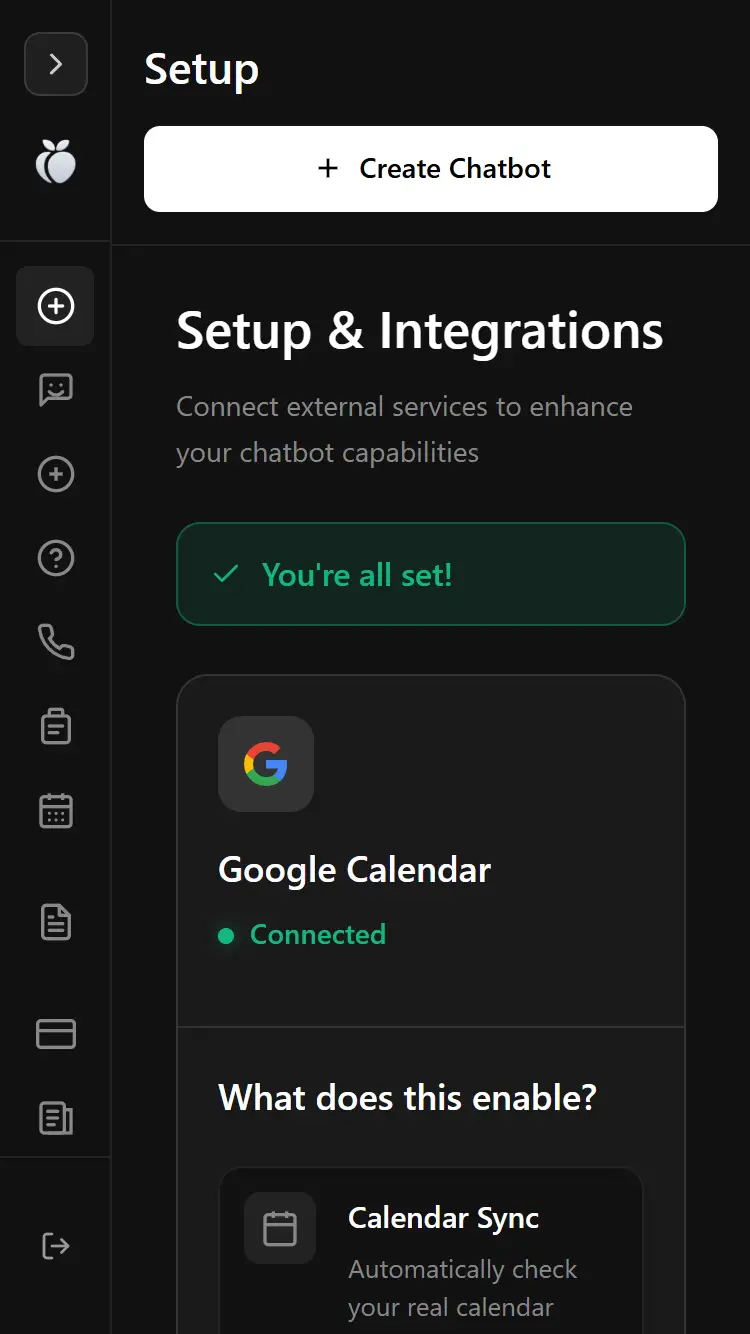Select the green checkmark in the banner

(225, 574)
